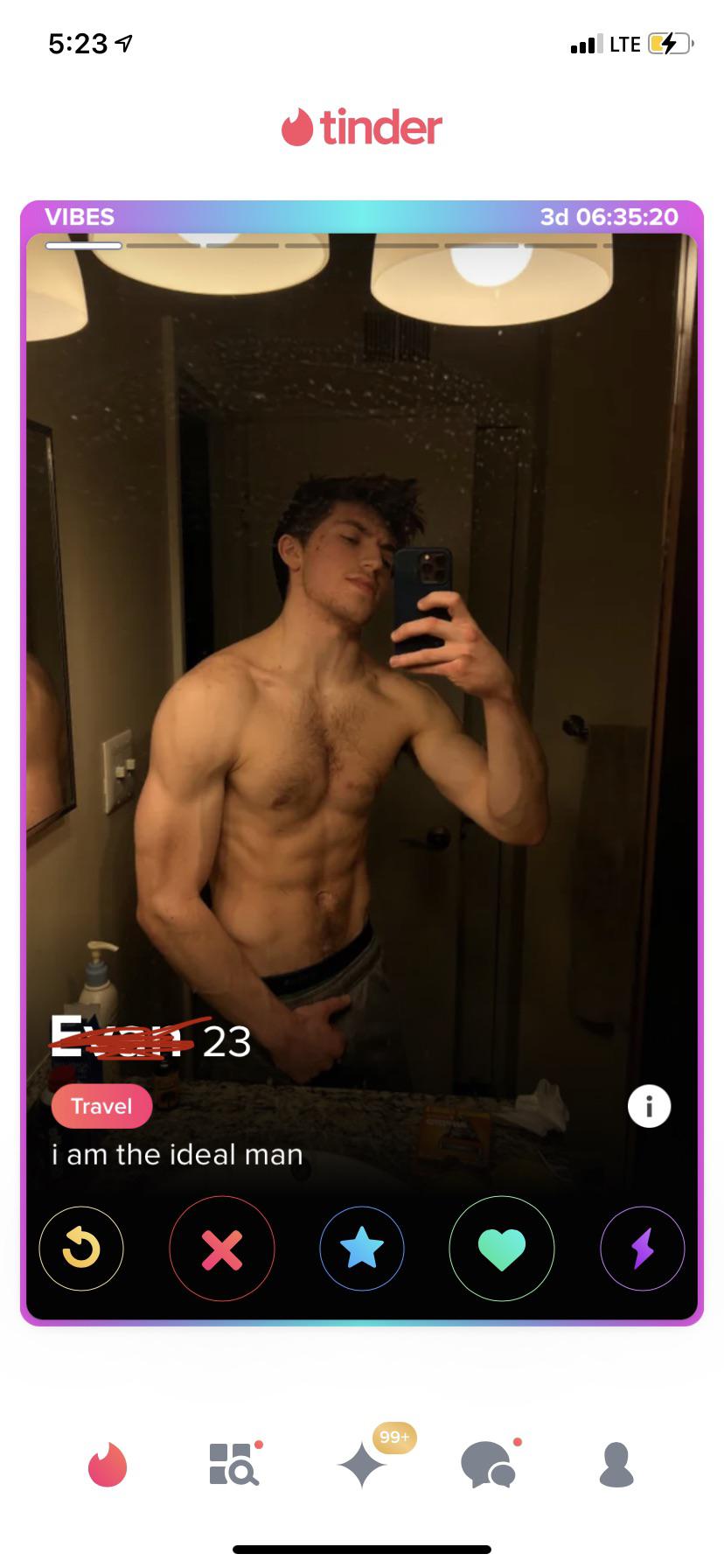The height and width of the screenshot is (1568, 724).
Task: Open the Likes tab with 99+ badge
Action: click(363, 1464)
